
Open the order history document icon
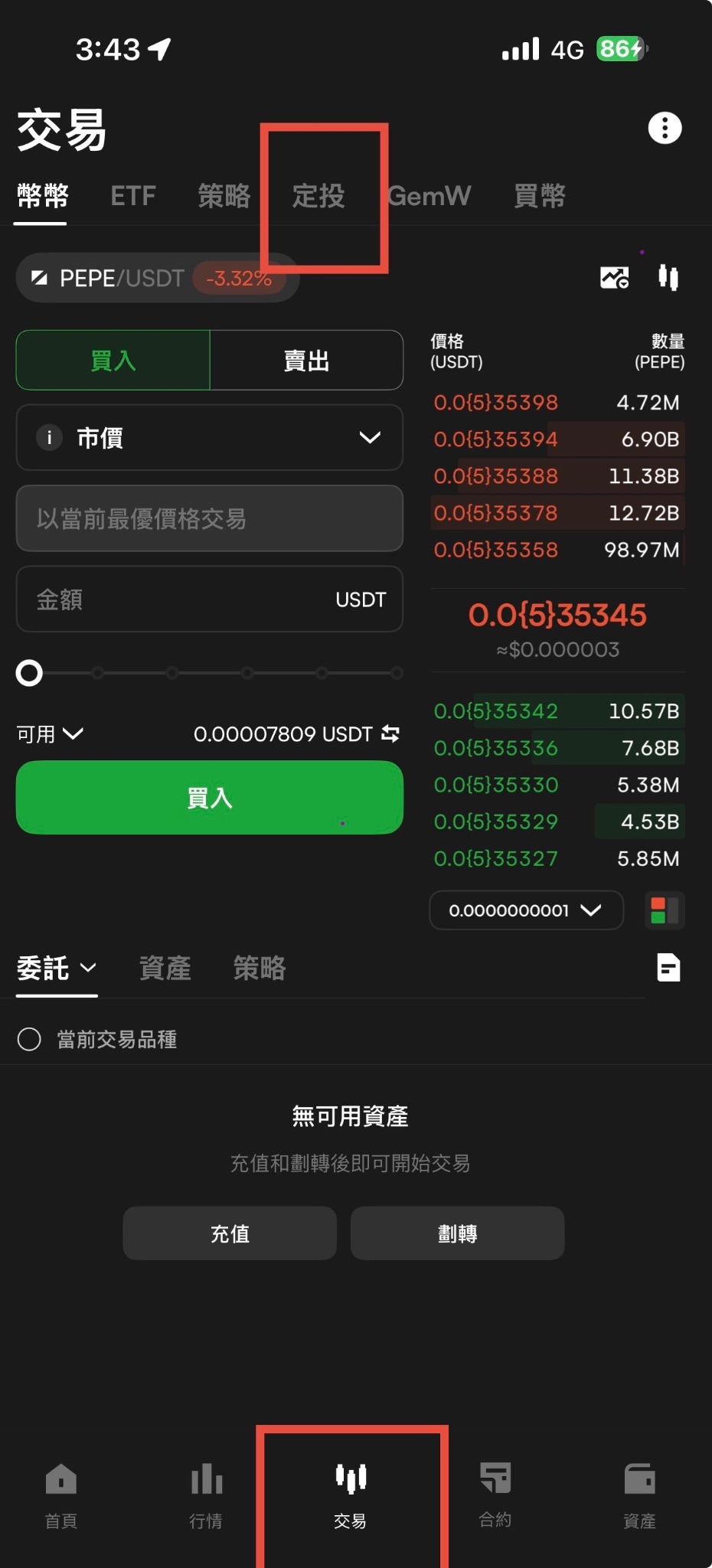(x=668, y=968)
